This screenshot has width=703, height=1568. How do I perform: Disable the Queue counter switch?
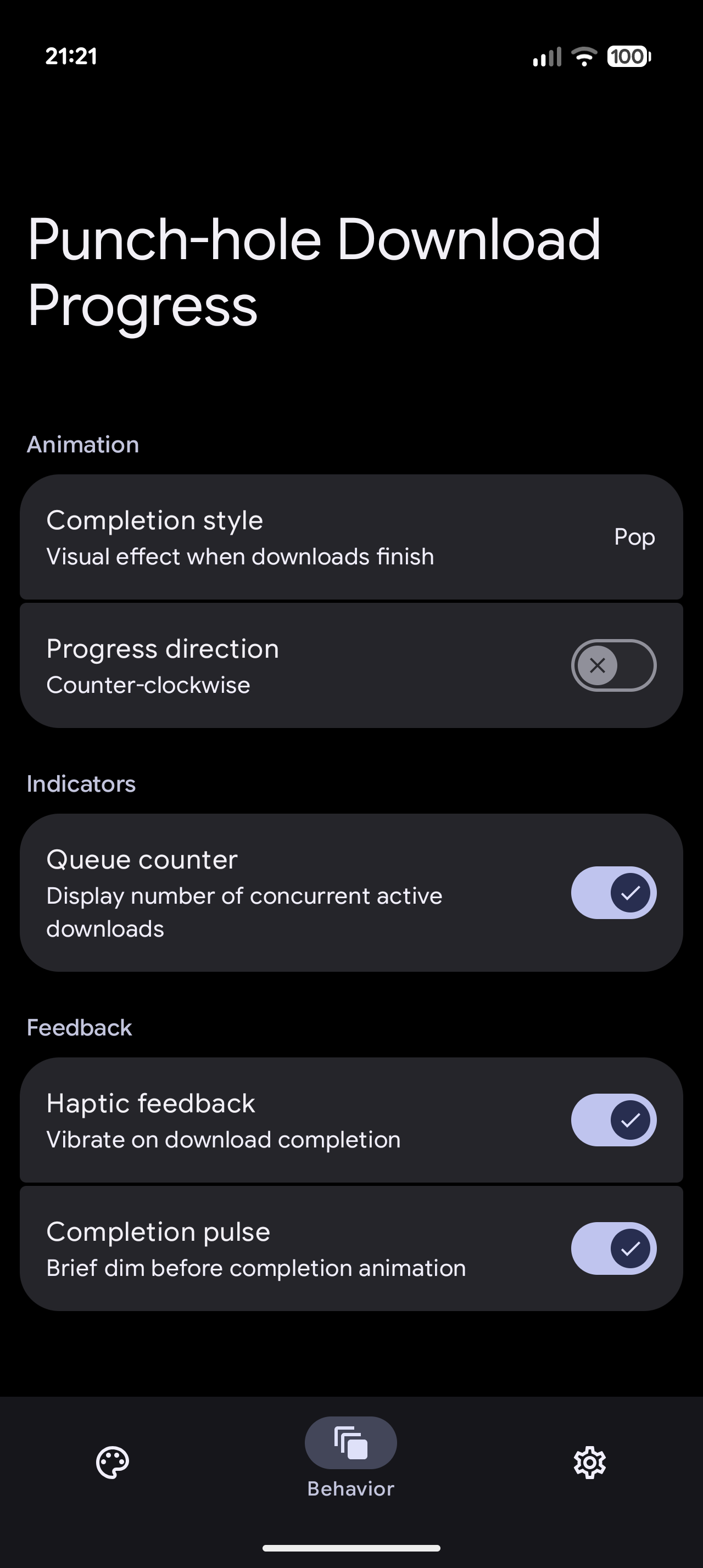(x=613, y=892)
